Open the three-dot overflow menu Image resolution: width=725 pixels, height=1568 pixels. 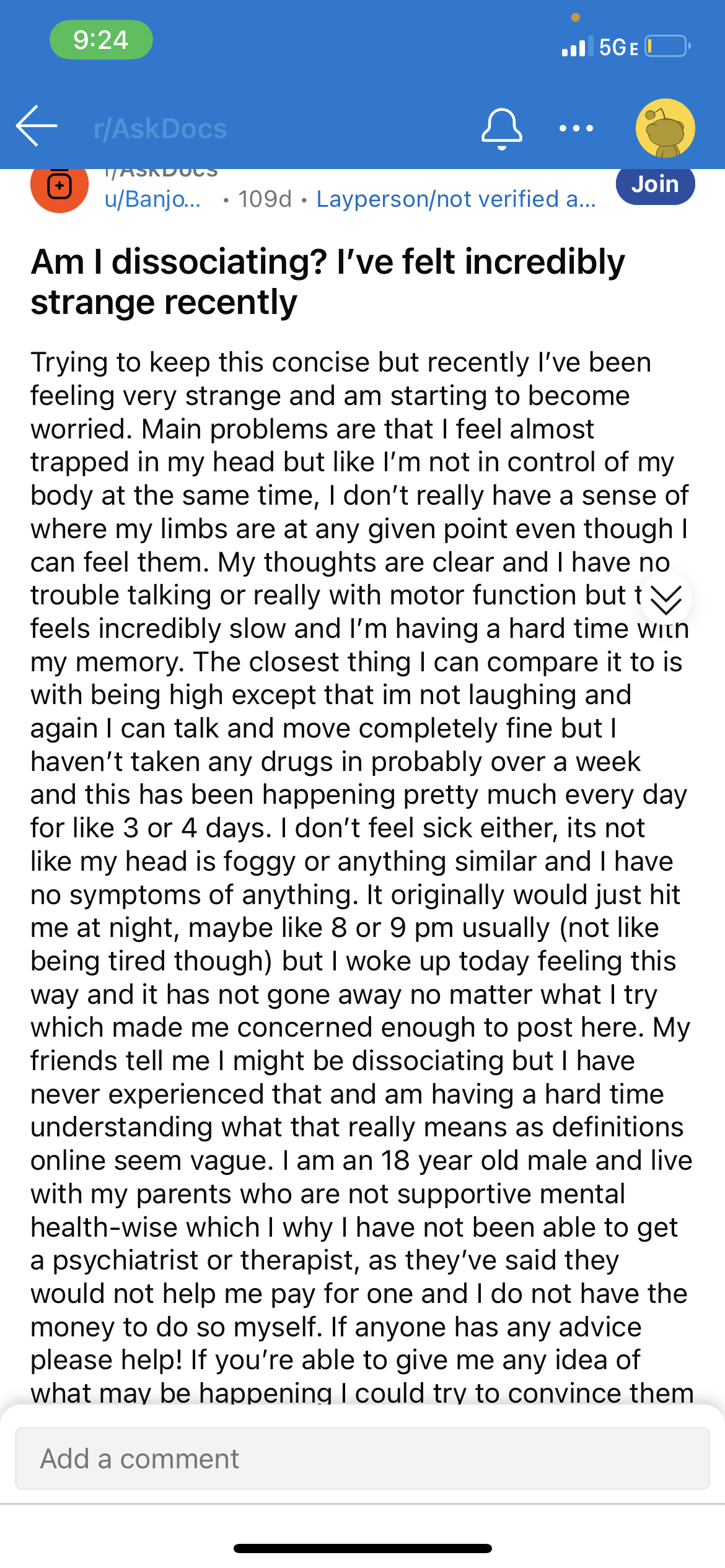[x=576, y=128]
